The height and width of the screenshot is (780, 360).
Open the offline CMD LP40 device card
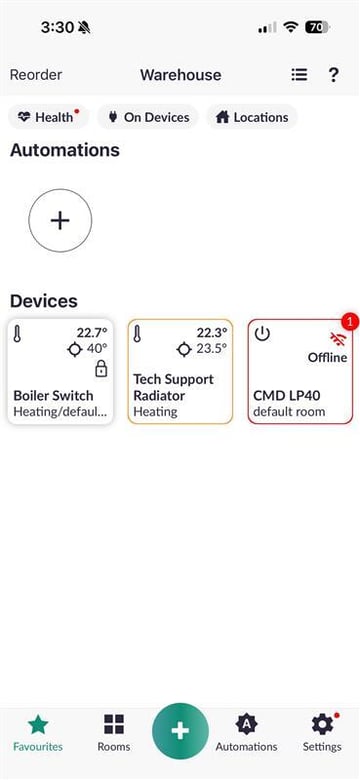300,372
